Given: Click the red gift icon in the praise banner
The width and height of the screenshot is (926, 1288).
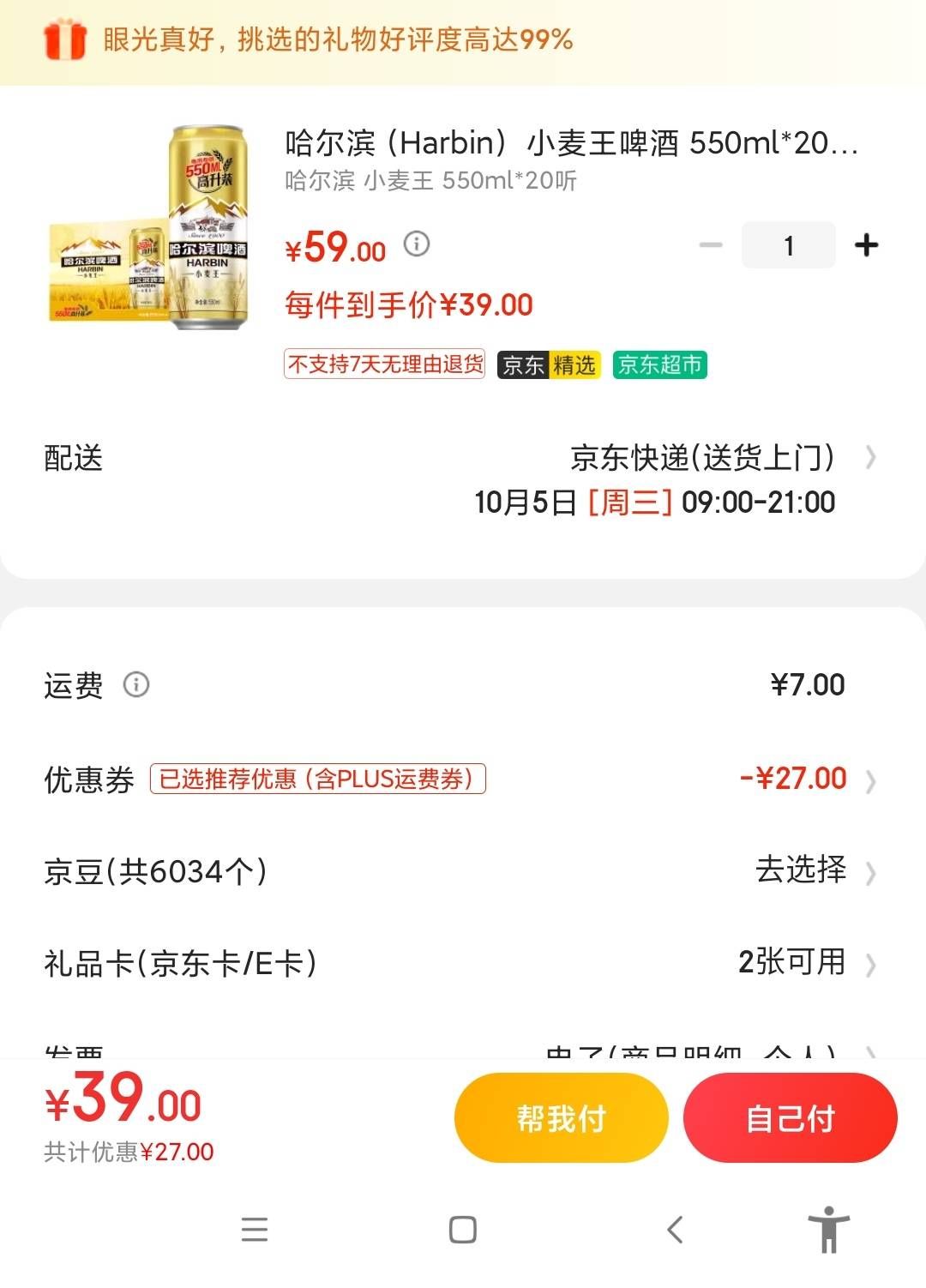Looking at the screenshot, I should (65, 38).
